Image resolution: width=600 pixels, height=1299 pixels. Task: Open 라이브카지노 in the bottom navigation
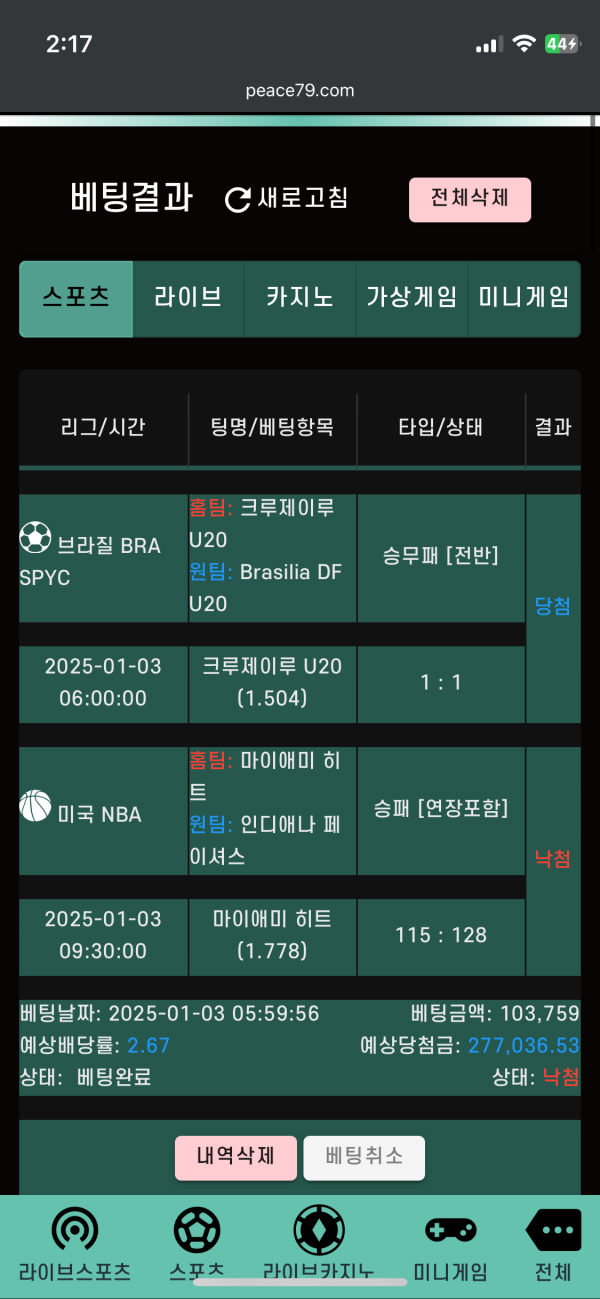(x=319, y=1245)
